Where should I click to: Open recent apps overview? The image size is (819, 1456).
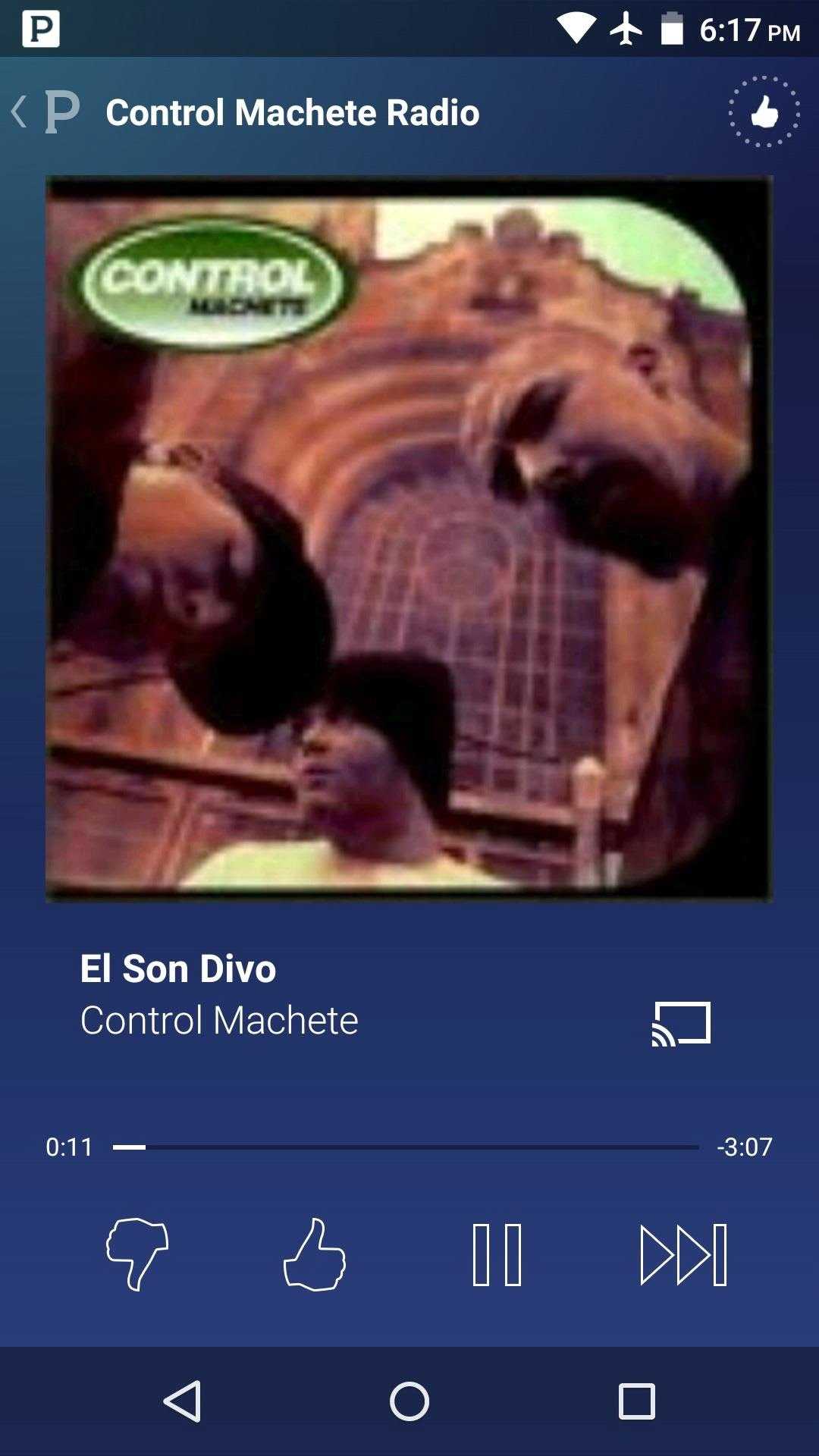click(x=636, y=1401)
